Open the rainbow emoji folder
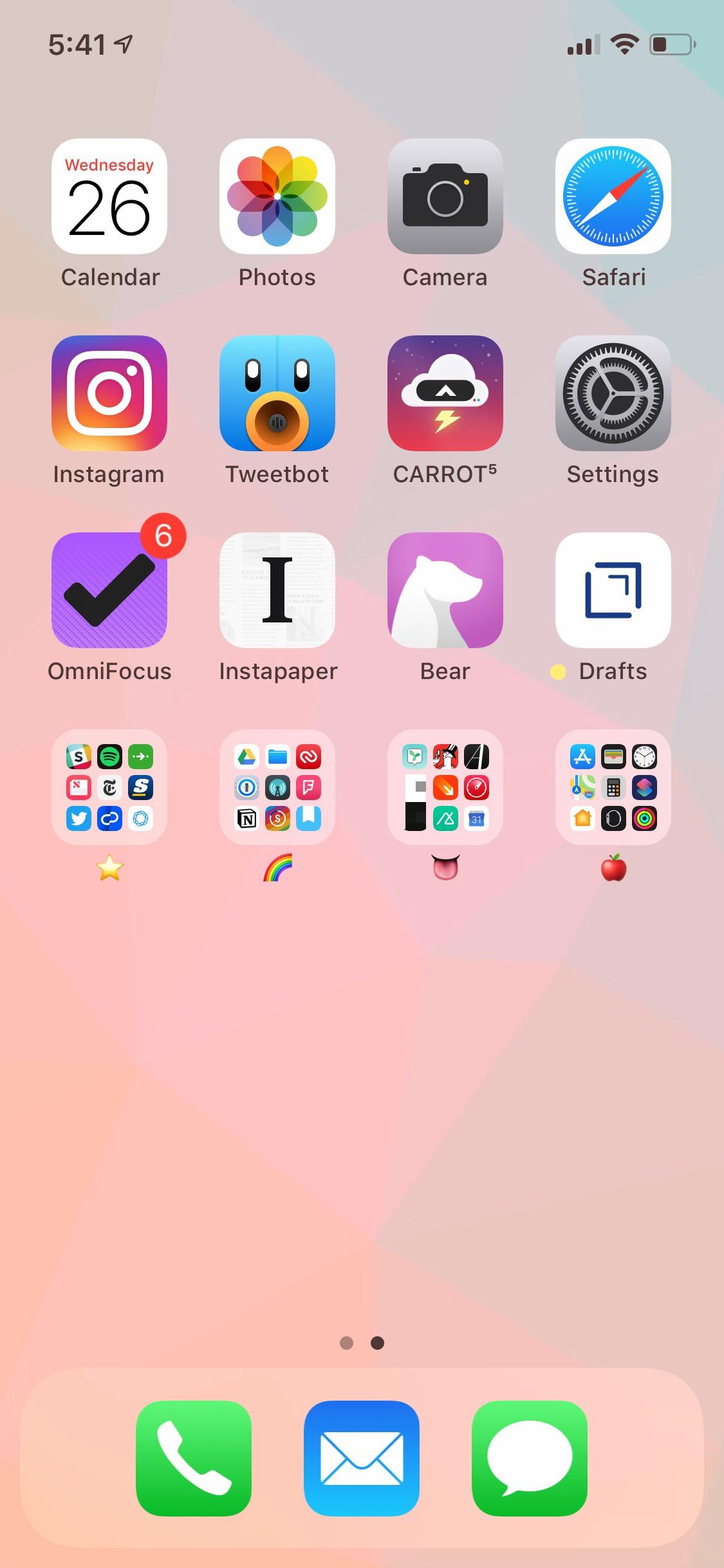Image resolution: width=724 pixels, height=1568 pixels. (277, 787)
